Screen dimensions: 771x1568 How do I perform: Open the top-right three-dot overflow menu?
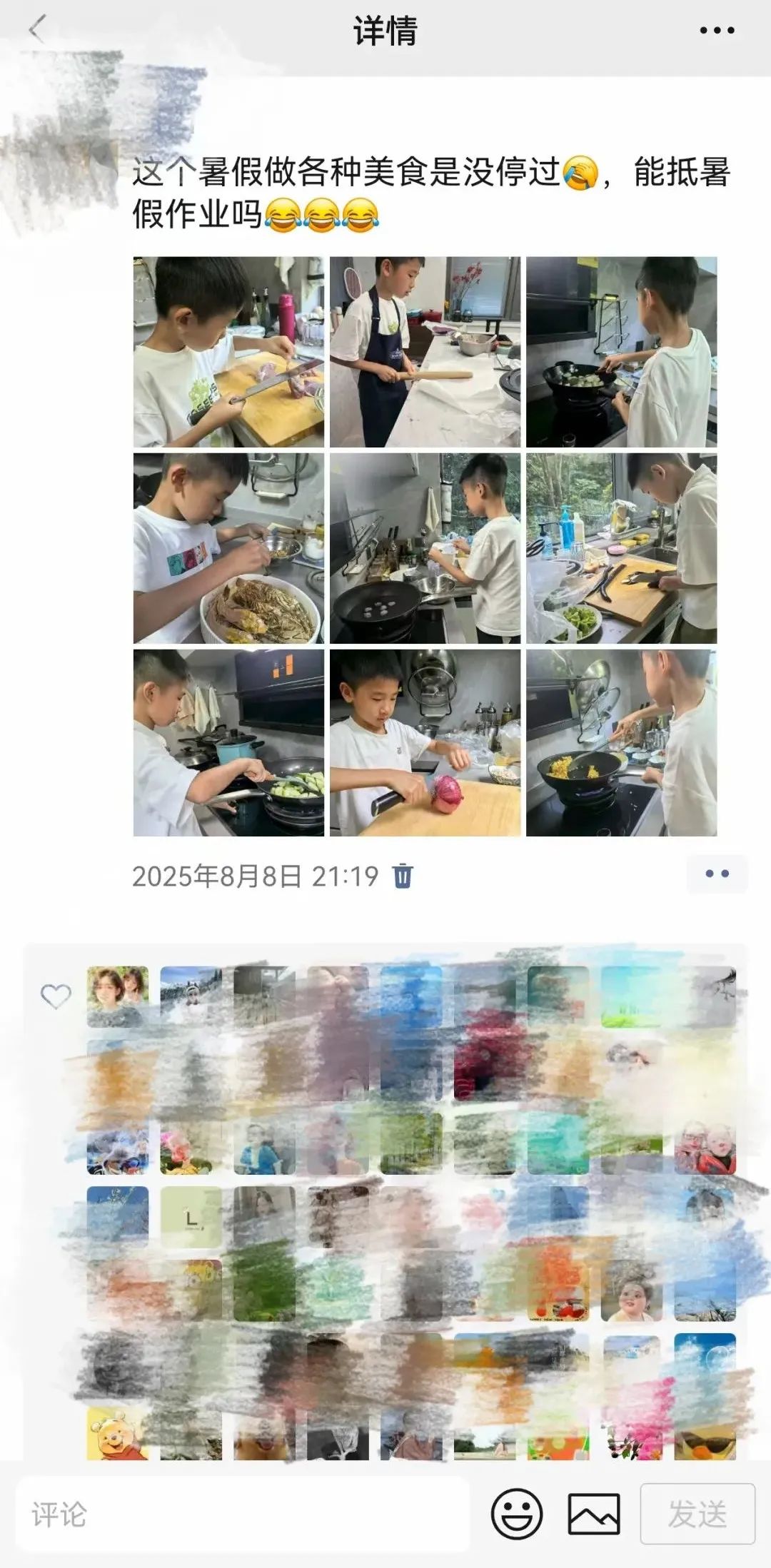716,31
